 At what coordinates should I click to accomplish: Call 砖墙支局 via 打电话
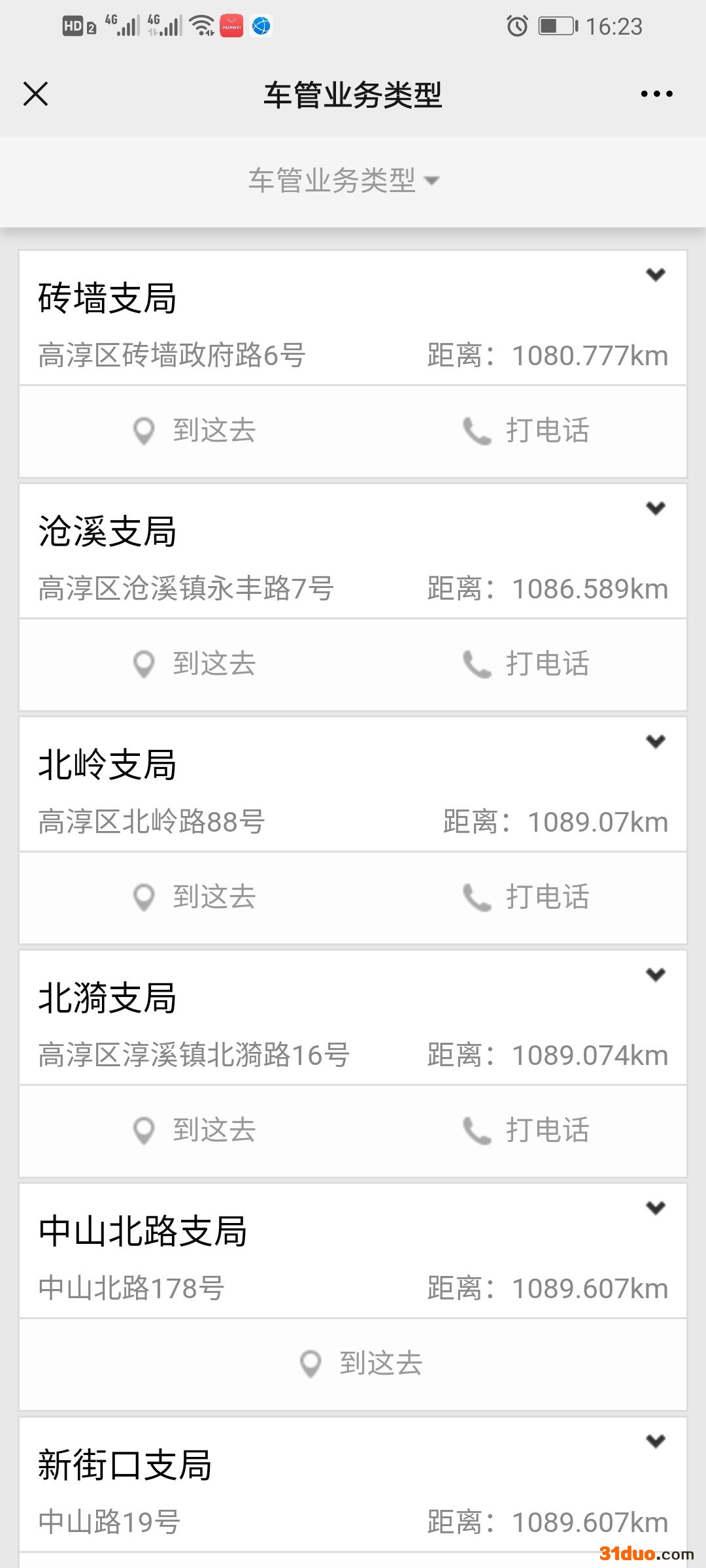pos(527,431)
